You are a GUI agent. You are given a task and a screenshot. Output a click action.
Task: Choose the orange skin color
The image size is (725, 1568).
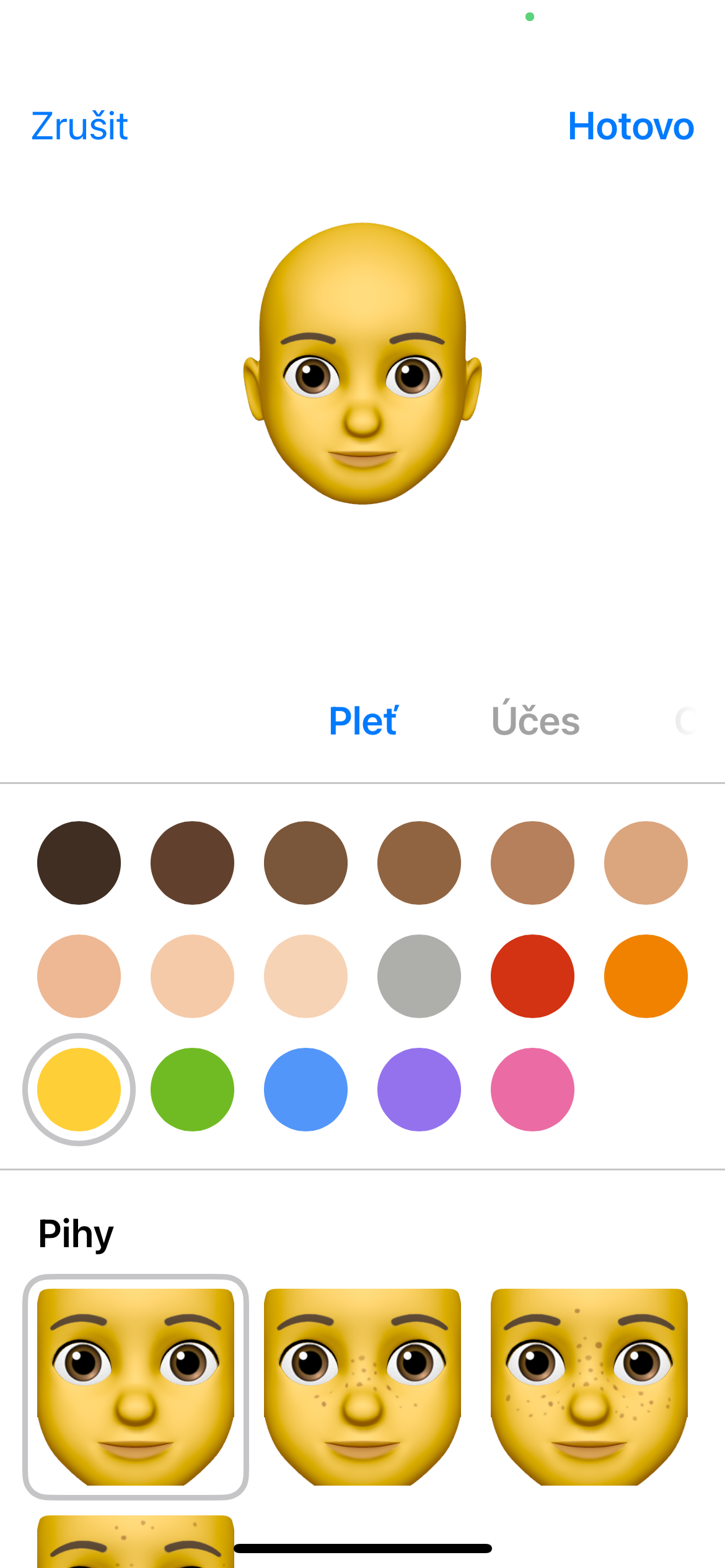(646, 976)
